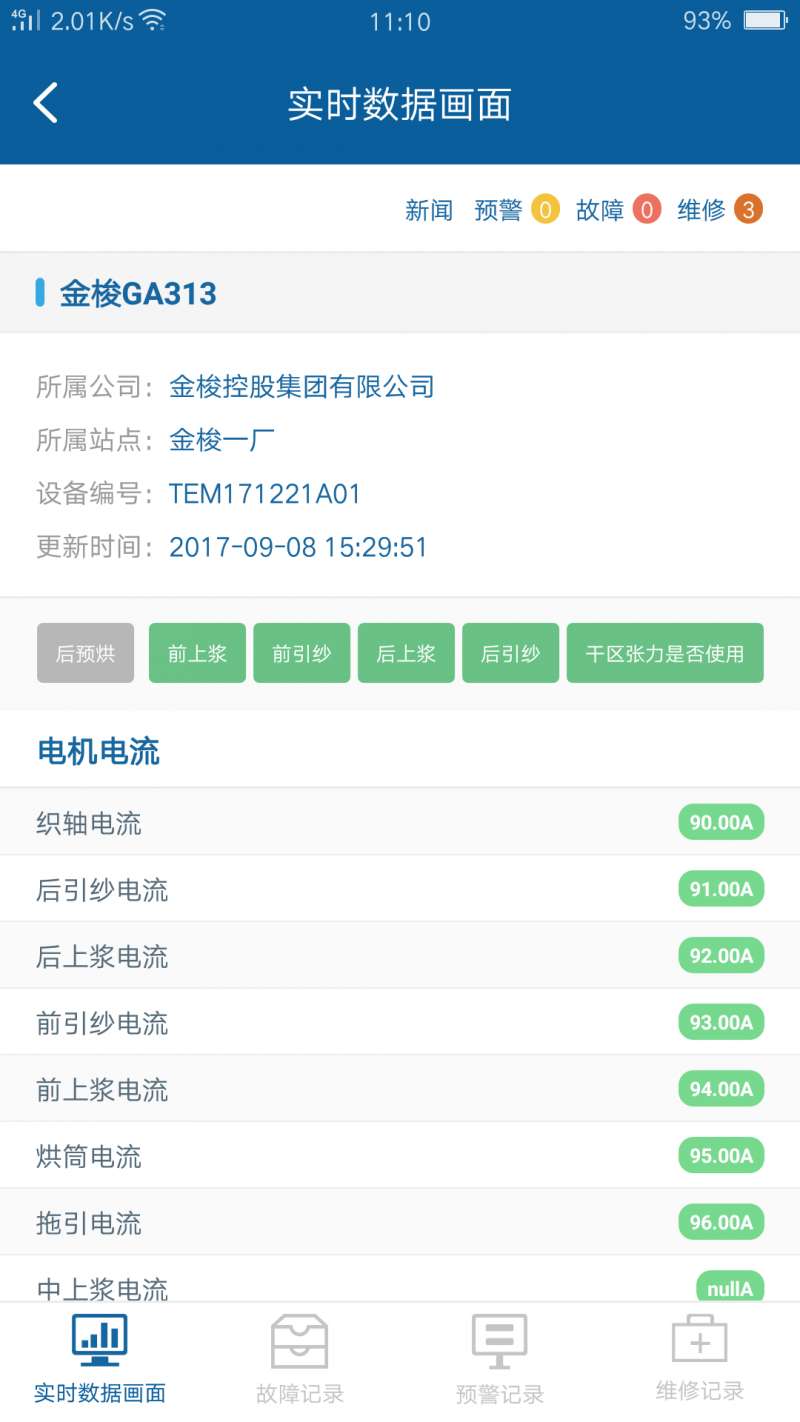Select the 后引纱 chip

(510, 653)
